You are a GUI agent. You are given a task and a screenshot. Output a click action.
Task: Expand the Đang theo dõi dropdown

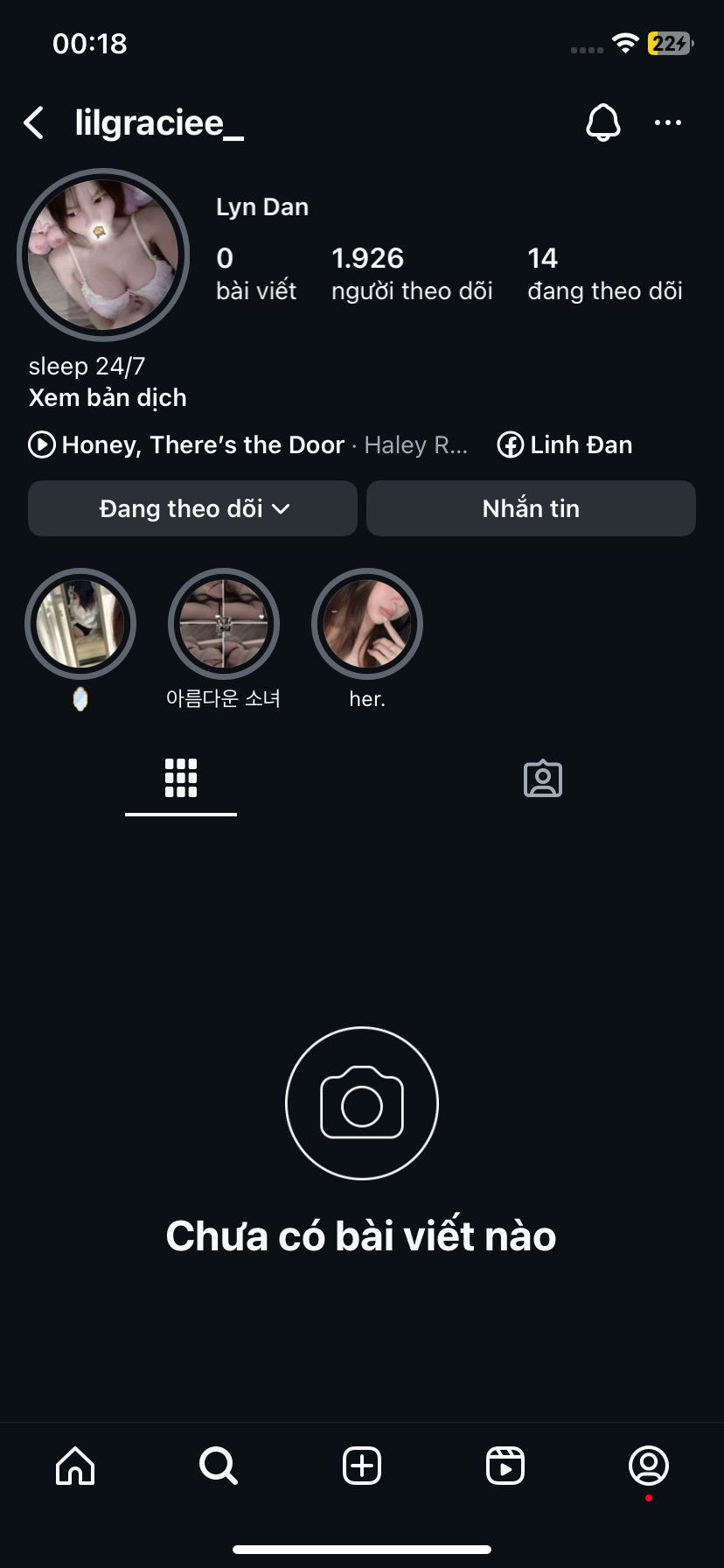coord(192,508)
